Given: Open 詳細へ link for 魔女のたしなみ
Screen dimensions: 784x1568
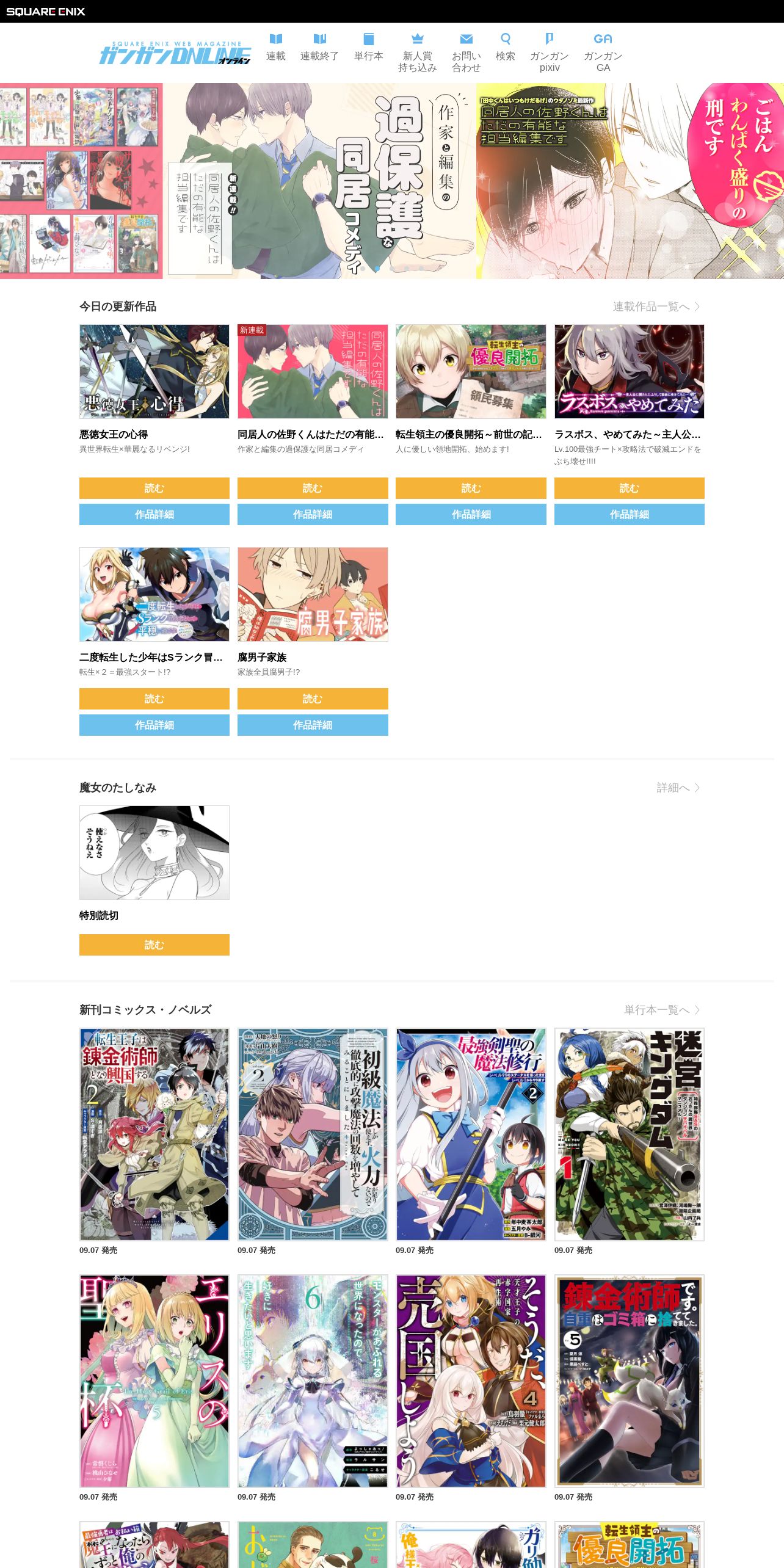Looking at the screenshot, I should click(678, 788).
